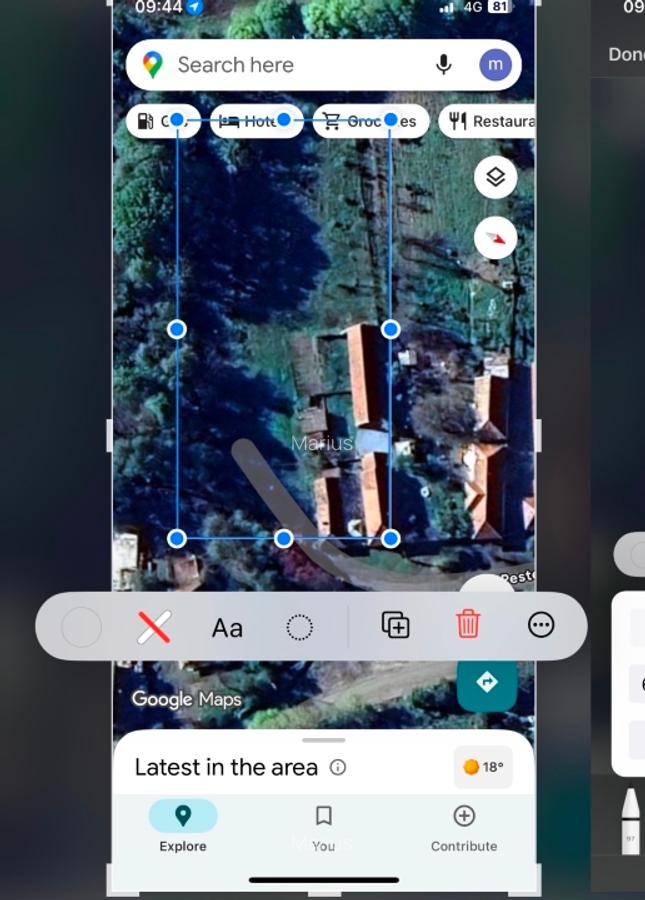The width and height of the screenshot is (645, 900).
Task: Open the more options ellipsis menu
Action: point(540,626)
